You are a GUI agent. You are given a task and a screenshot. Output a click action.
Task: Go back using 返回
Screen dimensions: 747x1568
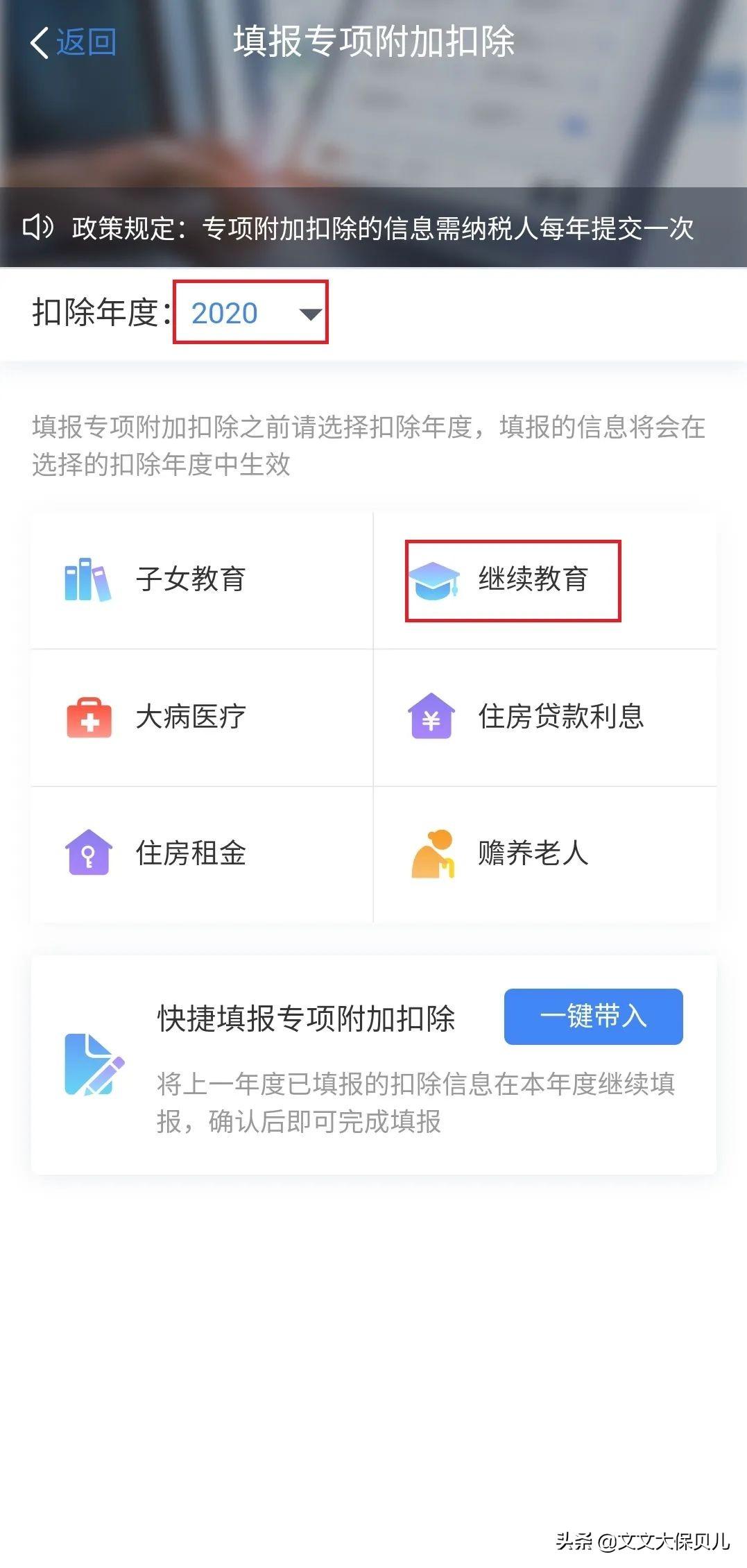pyautogui.click(x=74, y=43)
